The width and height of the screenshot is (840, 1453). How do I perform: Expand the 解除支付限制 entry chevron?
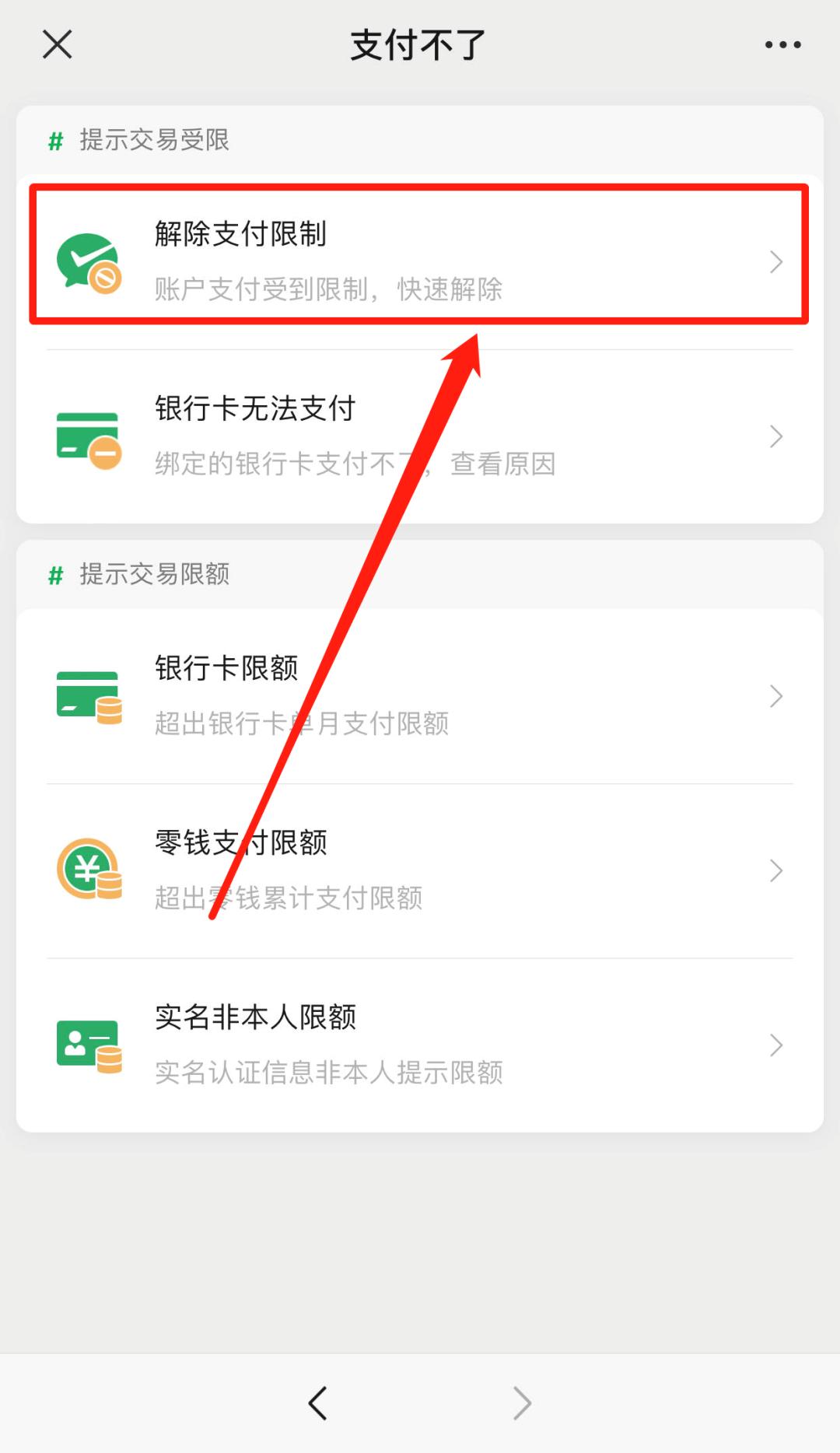(775, 262)
